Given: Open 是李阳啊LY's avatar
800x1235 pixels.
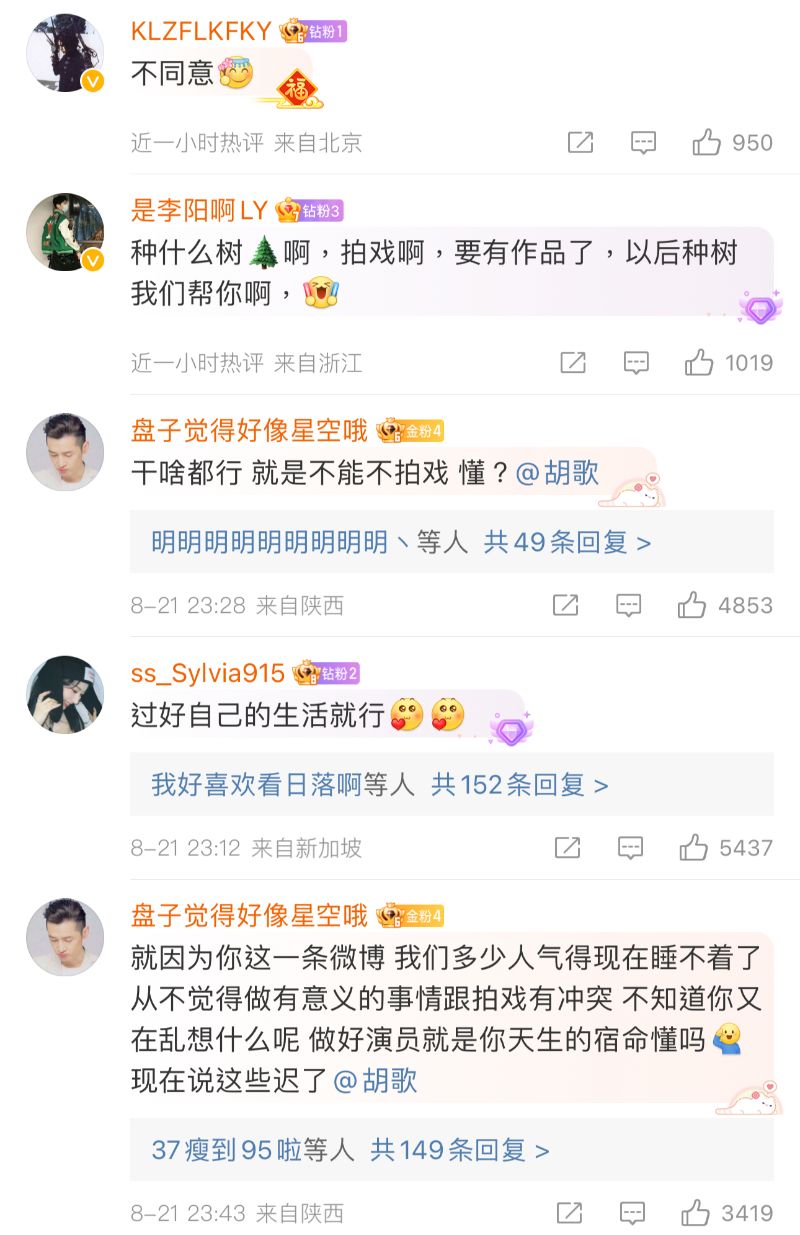Looking at the screenshot, I should click(65, 233).
